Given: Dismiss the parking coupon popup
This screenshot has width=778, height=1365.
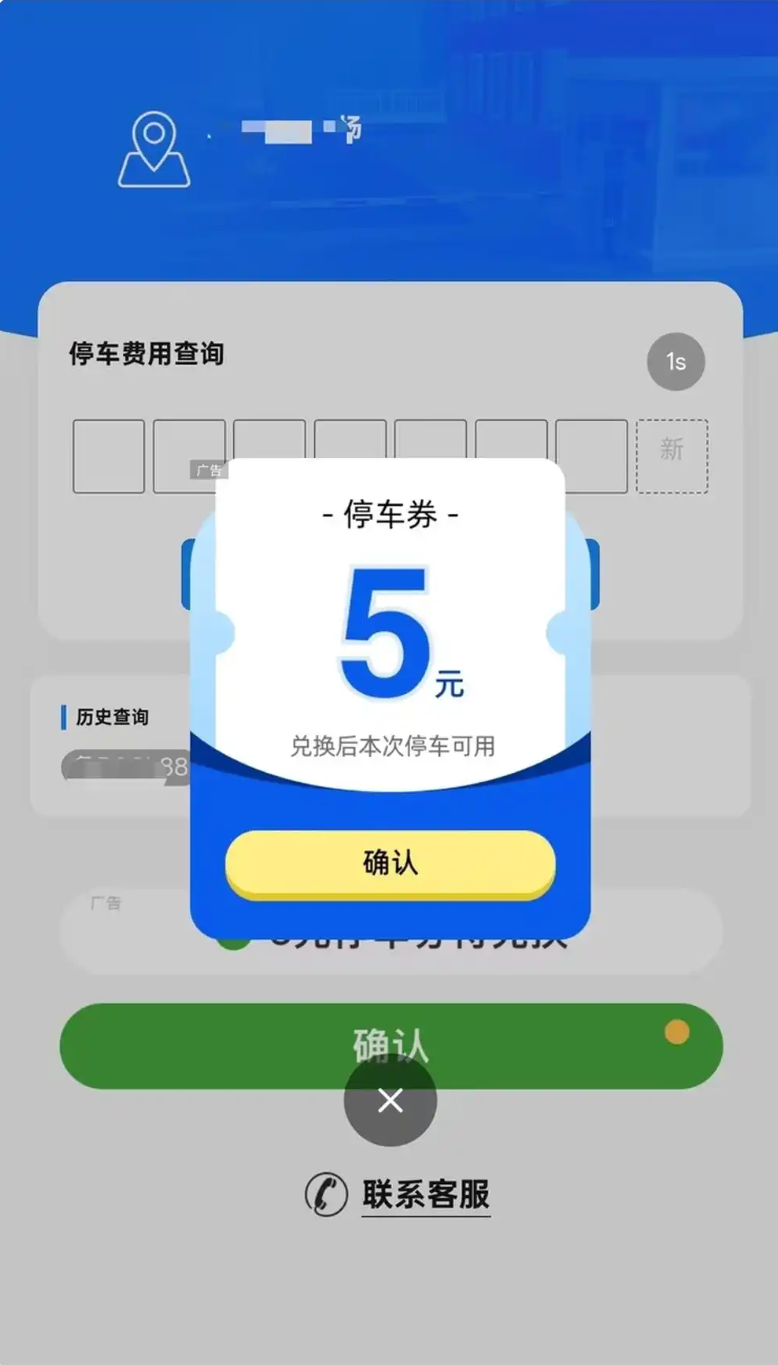Looking at the screenshot, I should [x=390, y=1101].
